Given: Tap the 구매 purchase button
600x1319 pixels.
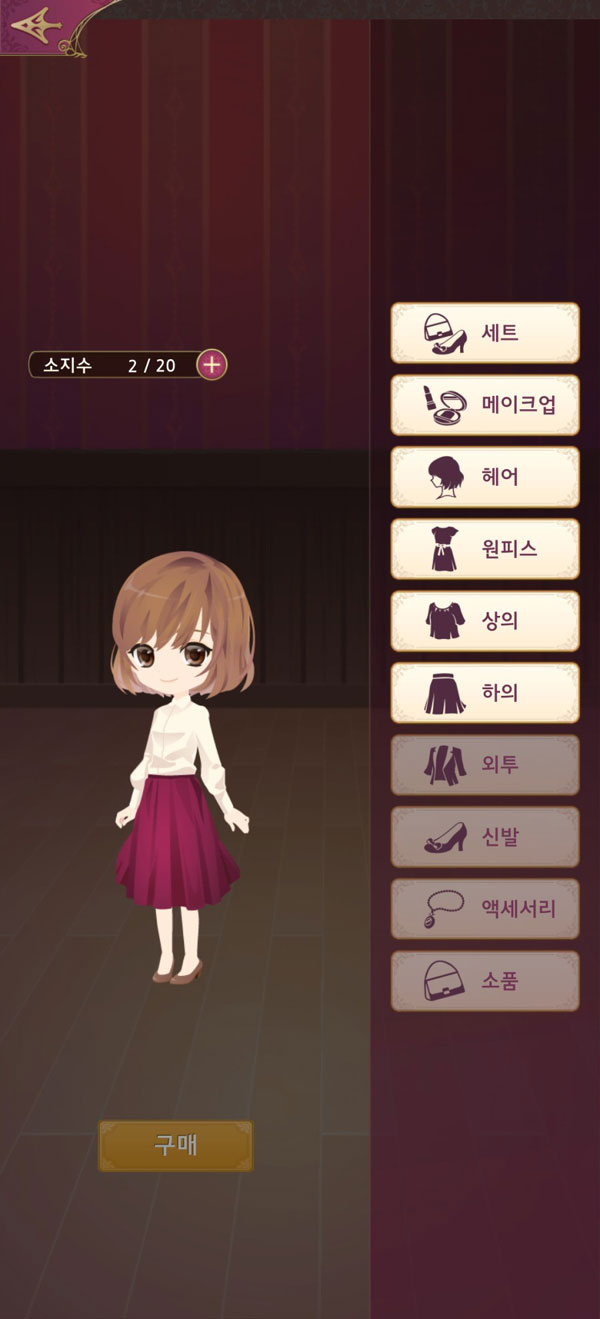Looking at the screenshot, I should (176, 1145).
